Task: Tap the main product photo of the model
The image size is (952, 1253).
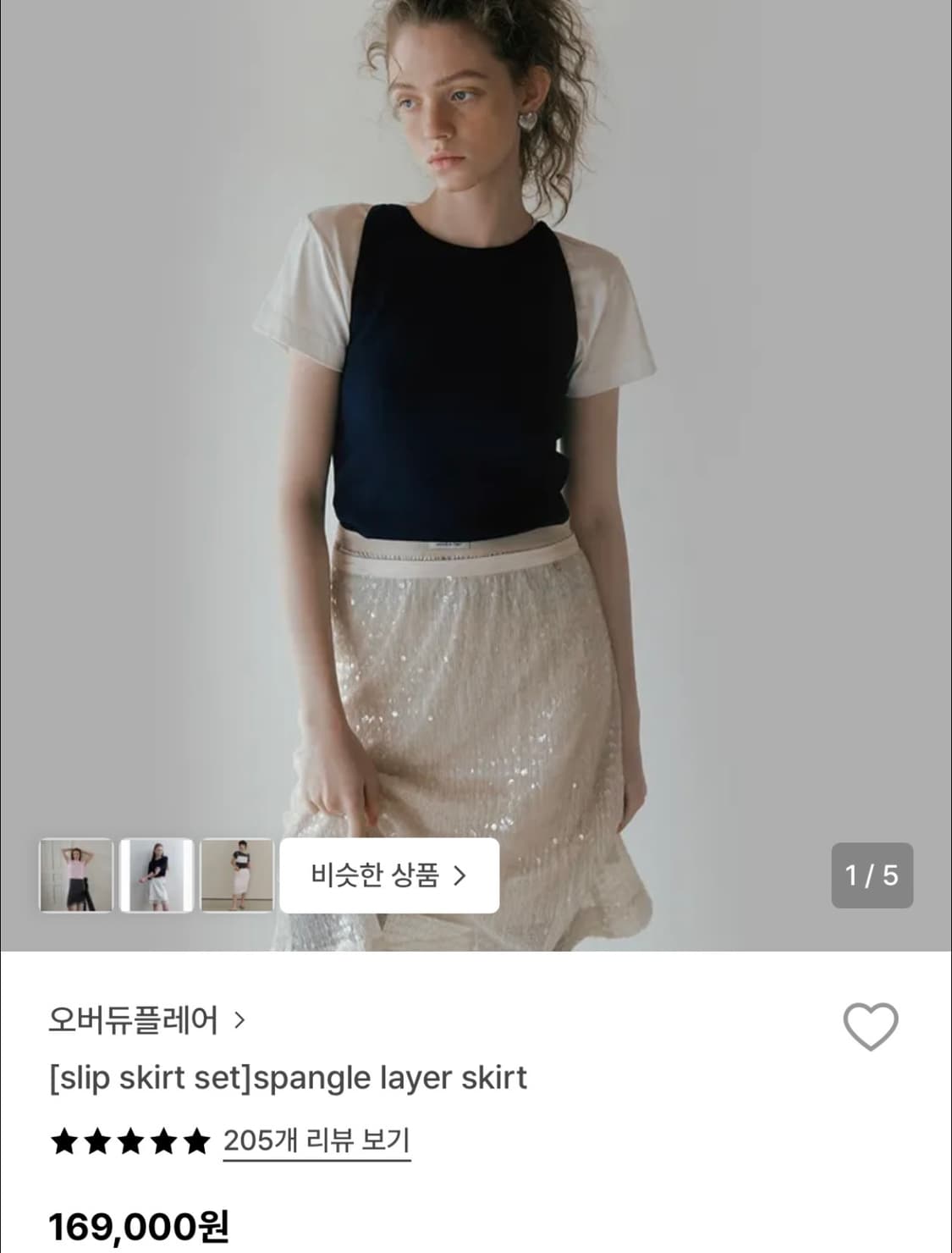Action: 476,423
